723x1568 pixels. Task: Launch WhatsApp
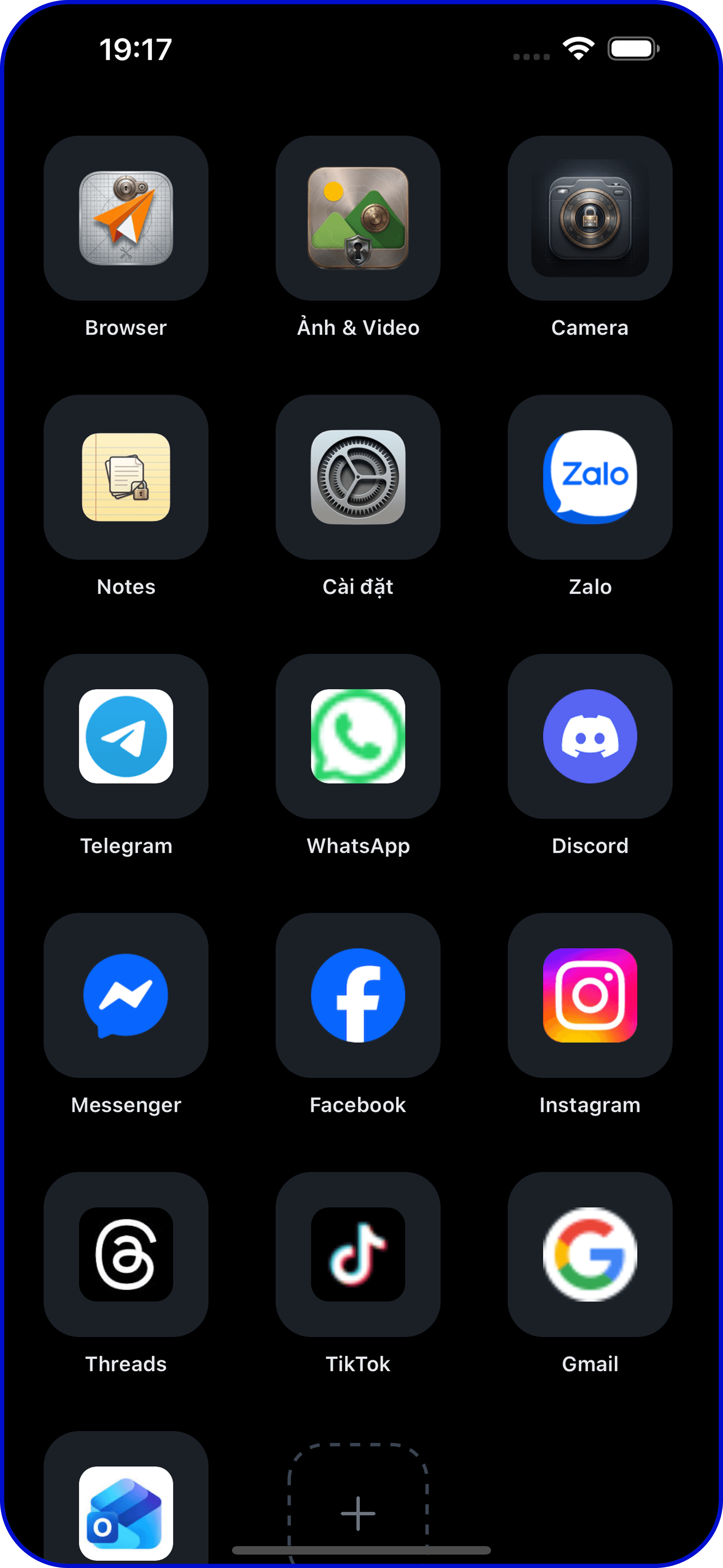pyautogui.click(x=358, y=737)
